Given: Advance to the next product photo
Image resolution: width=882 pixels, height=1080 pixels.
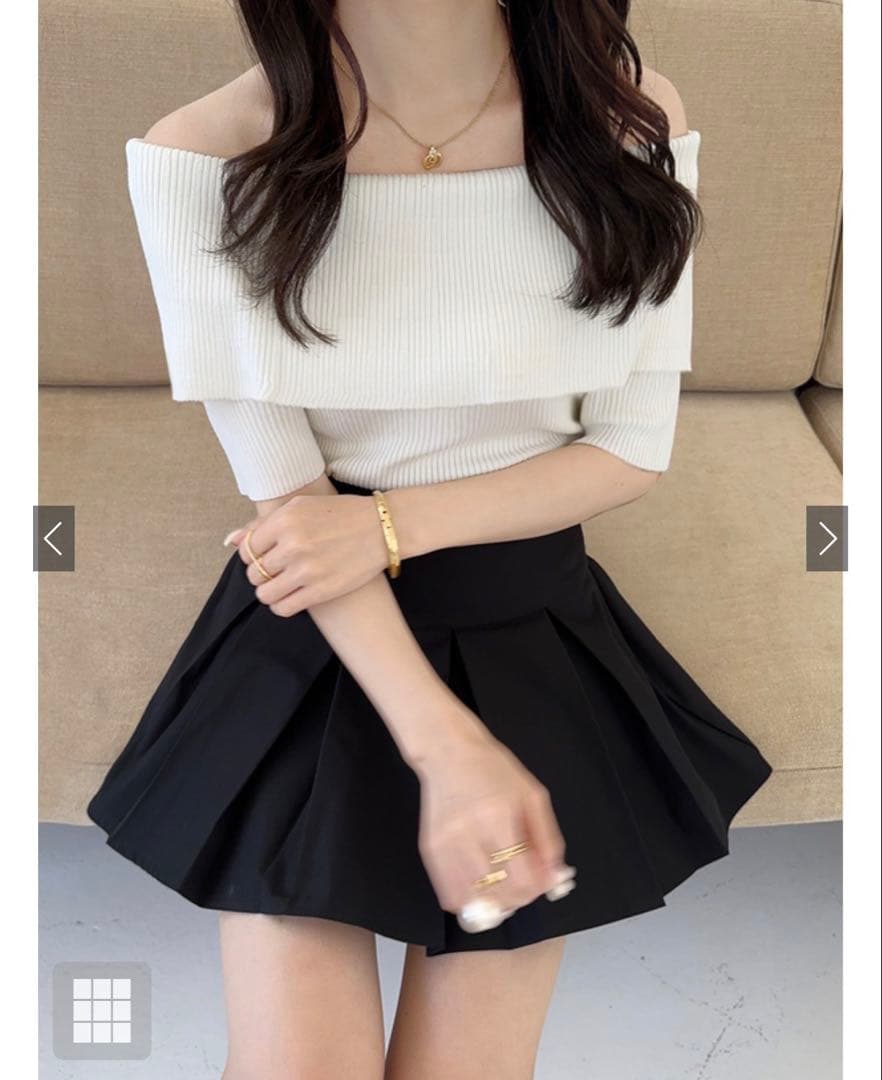Looking at the screenshot, I should (827, 539).
